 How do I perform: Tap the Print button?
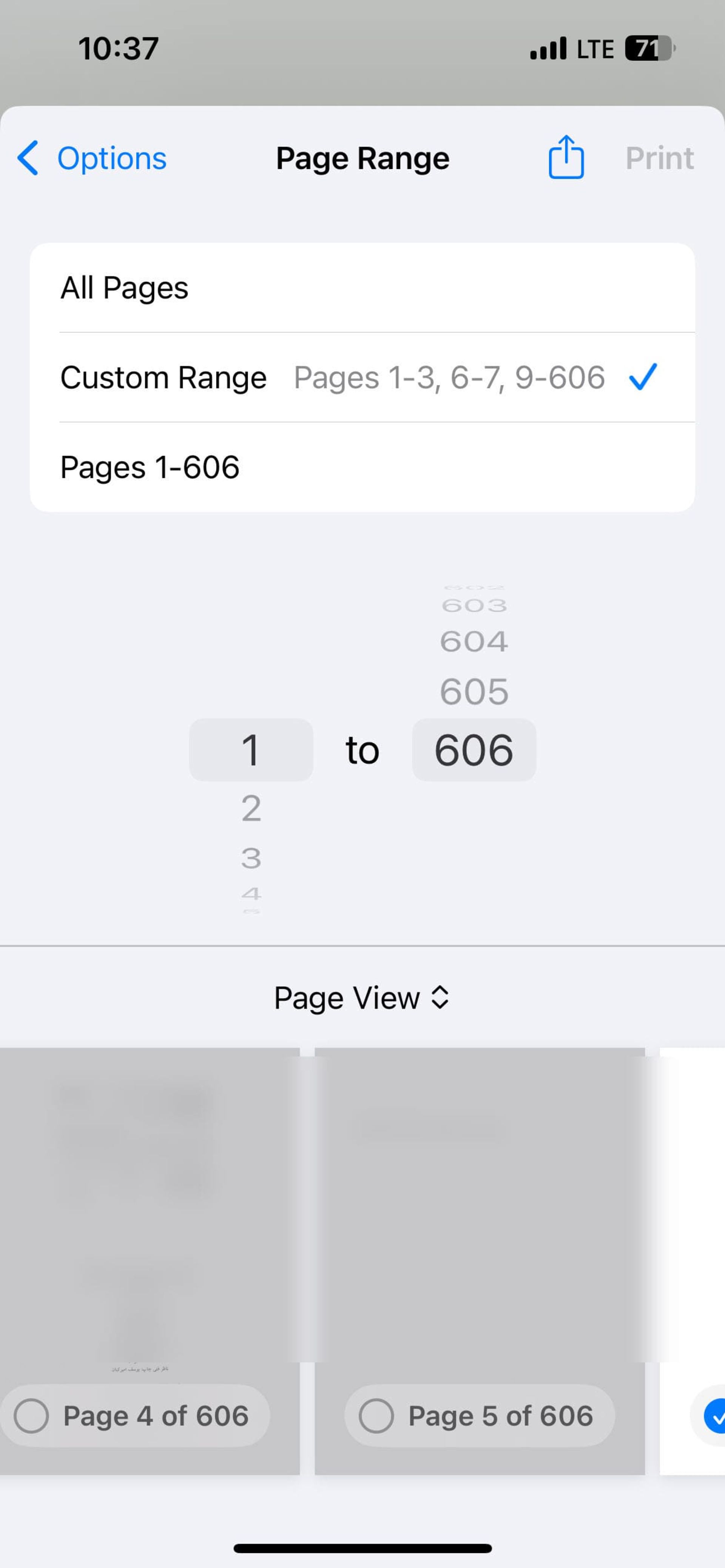click(x=659, y=158)
